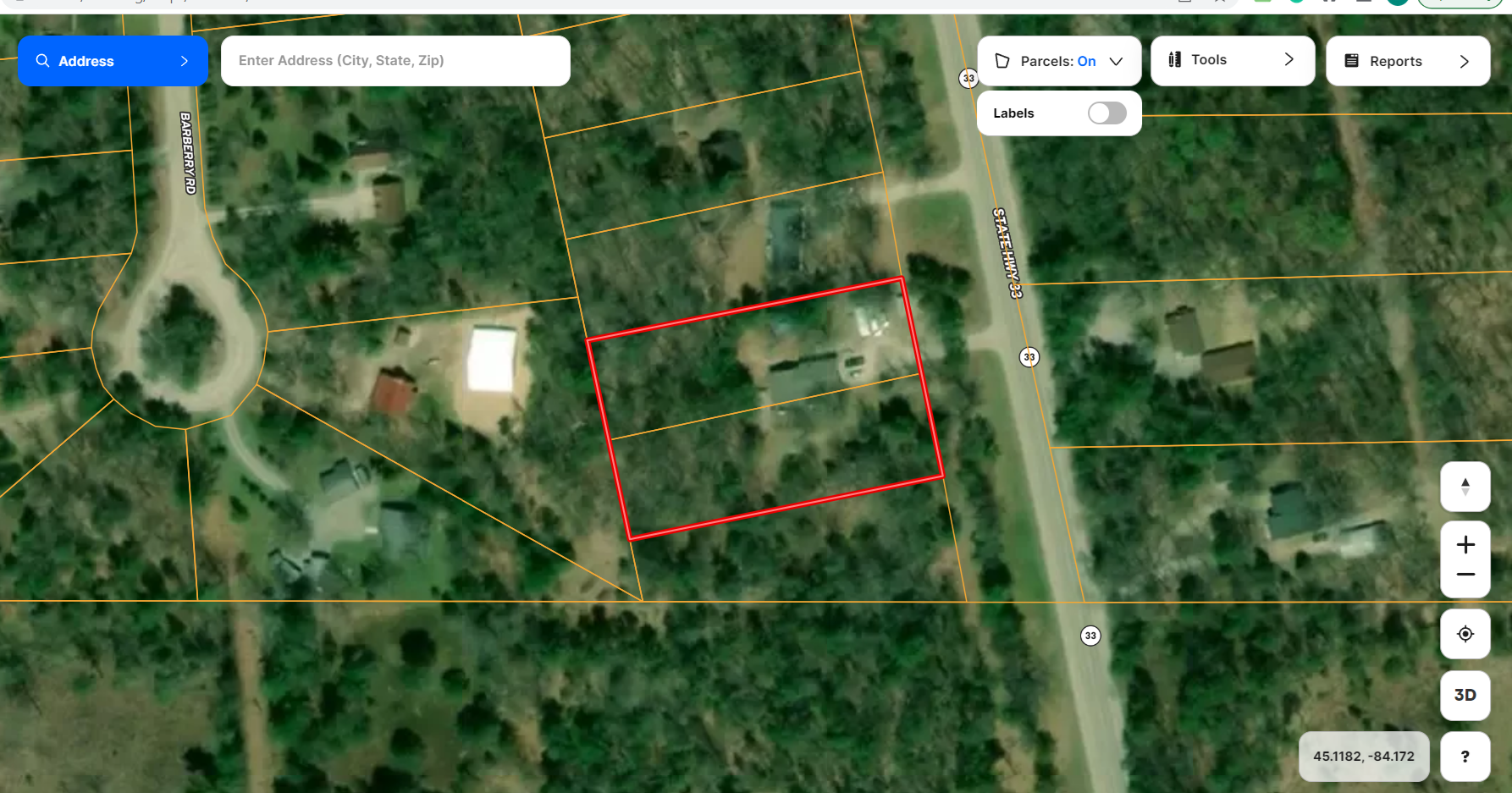
Task: Reset map orientation with the compass button
Action: point(1465,487)
